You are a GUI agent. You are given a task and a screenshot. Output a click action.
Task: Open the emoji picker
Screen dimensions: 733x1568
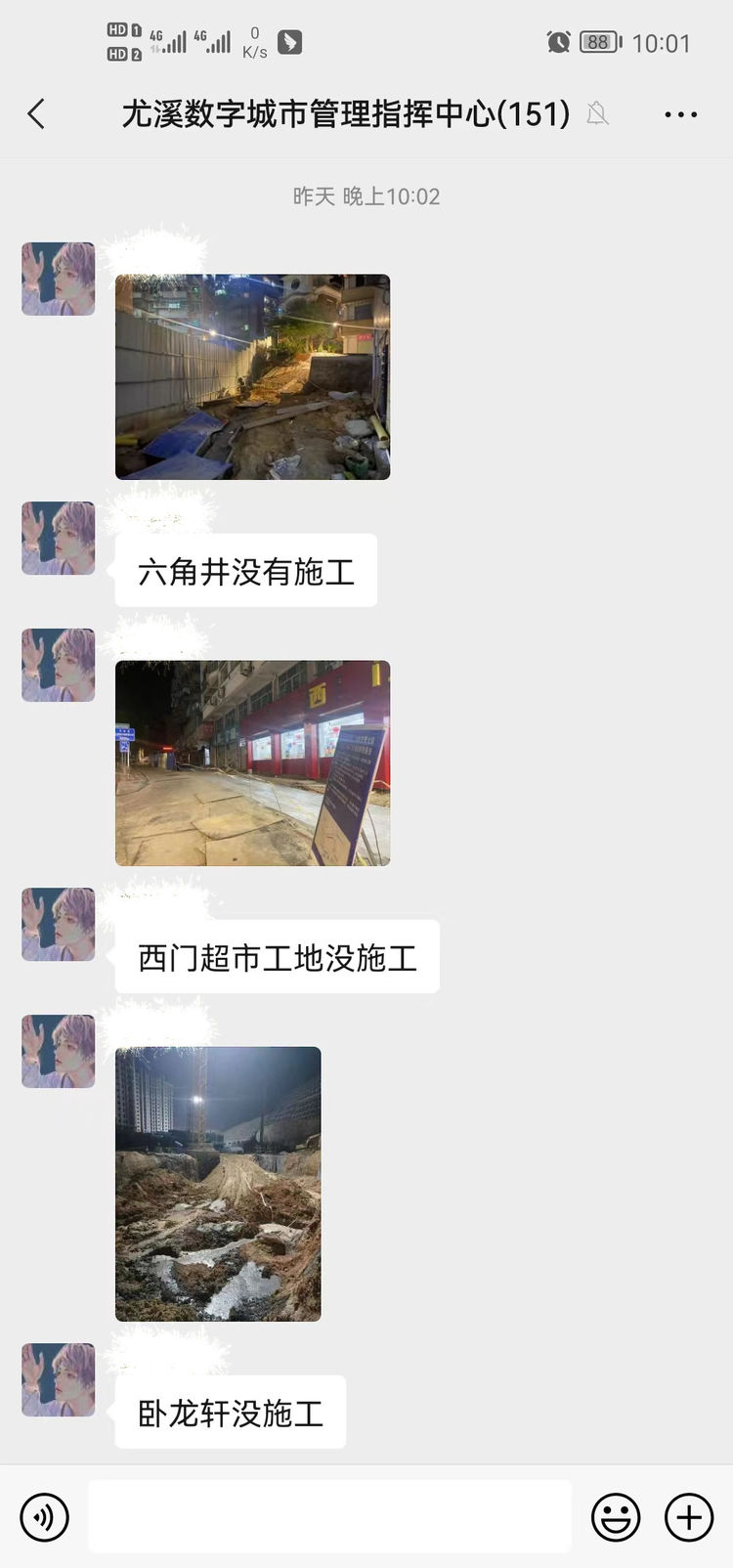pos(616,1517)
